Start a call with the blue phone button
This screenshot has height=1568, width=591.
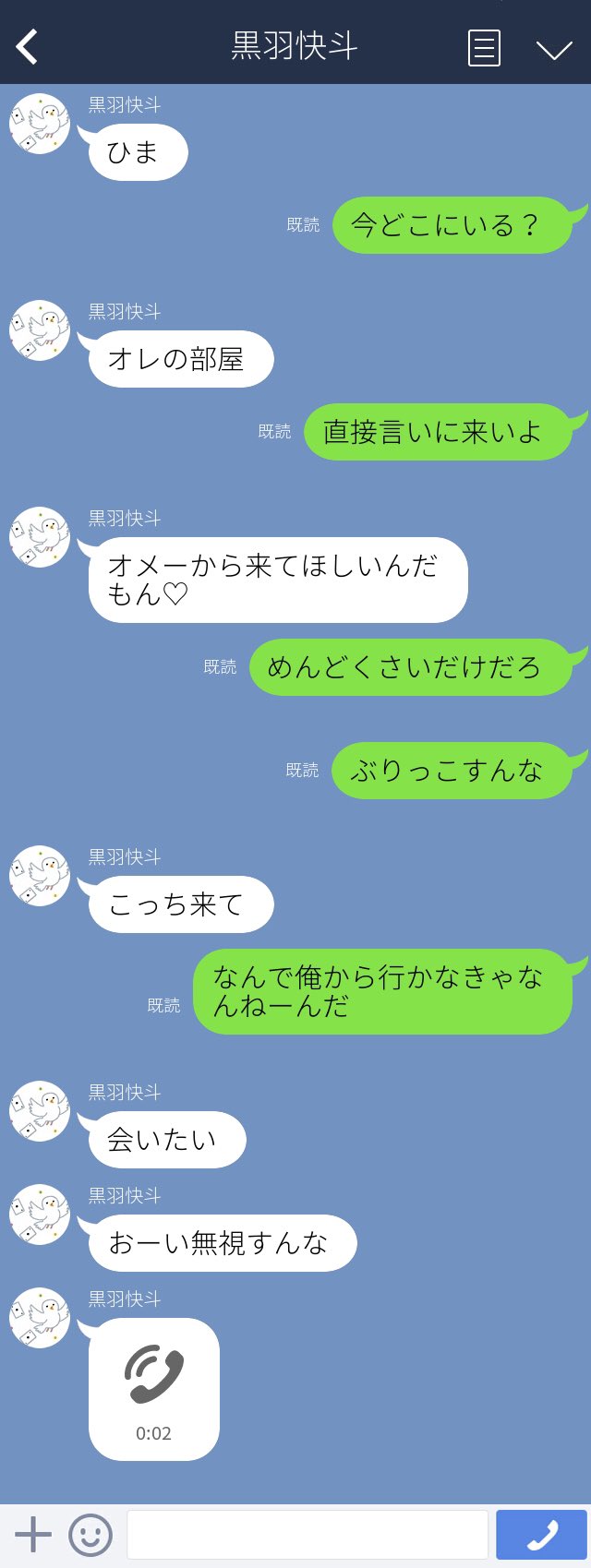pyautogui.click(x=541, y=1535)
